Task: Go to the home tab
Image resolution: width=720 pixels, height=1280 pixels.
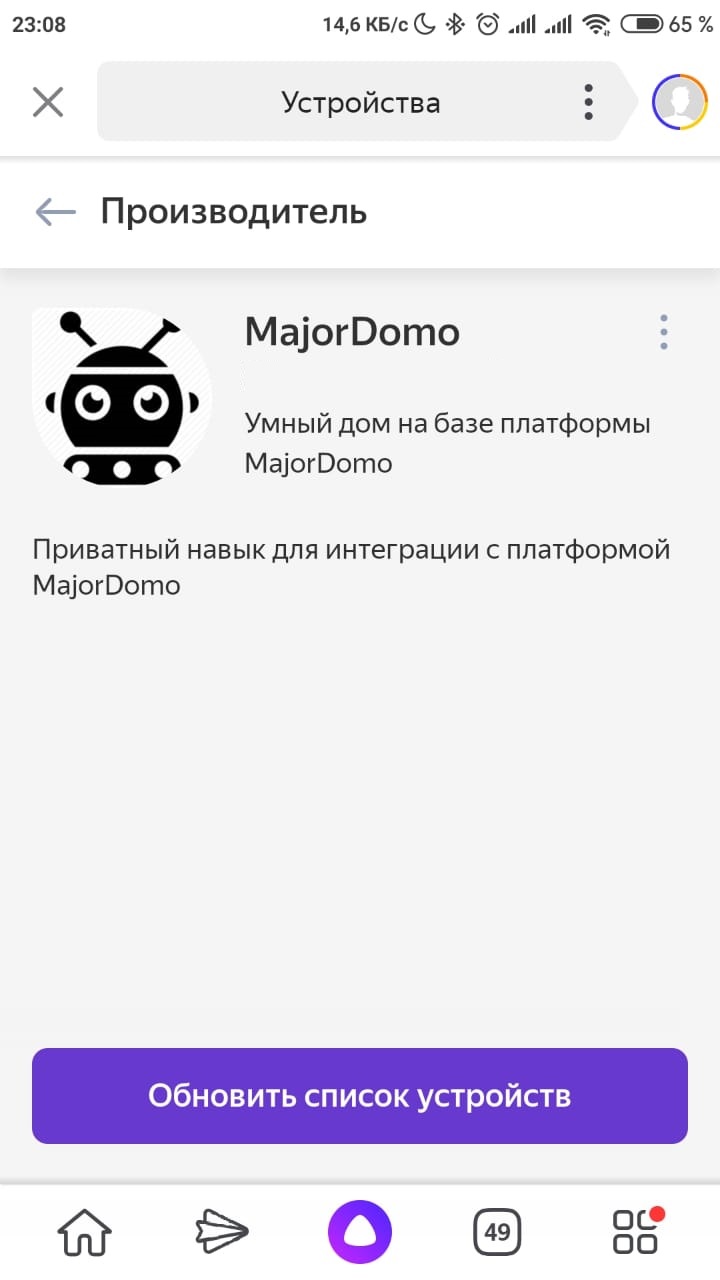Action: (85, 1232)
